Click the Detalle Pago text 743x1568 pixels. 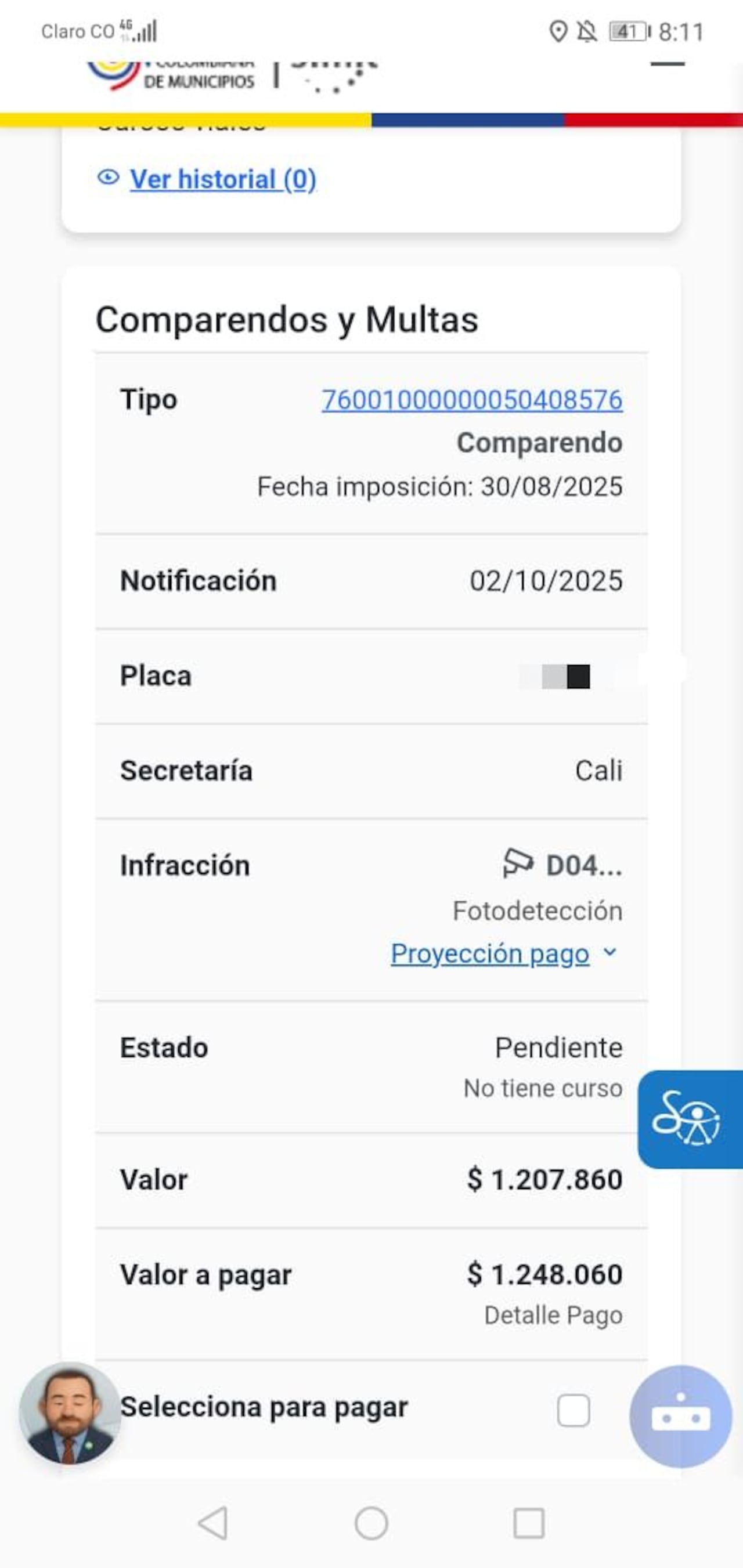coord(552,1315)
